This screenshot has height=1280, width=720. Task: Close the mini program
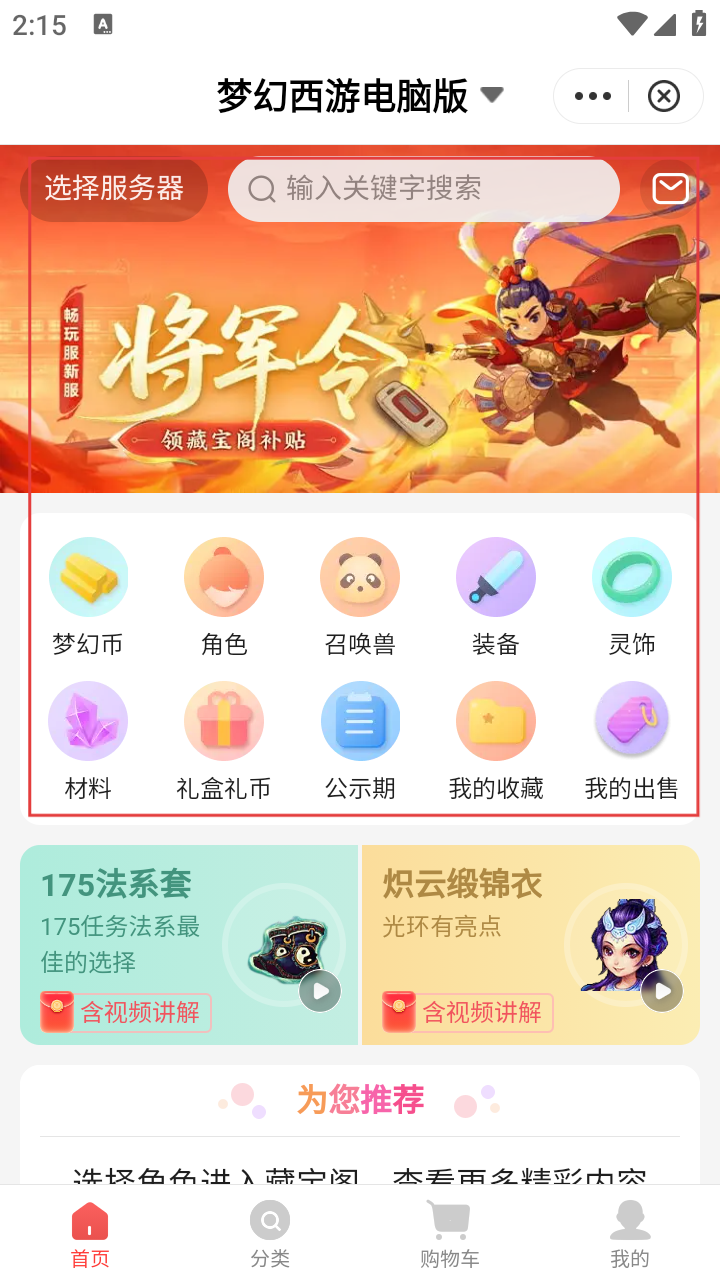pyautogui.click(x=664, y=96)
